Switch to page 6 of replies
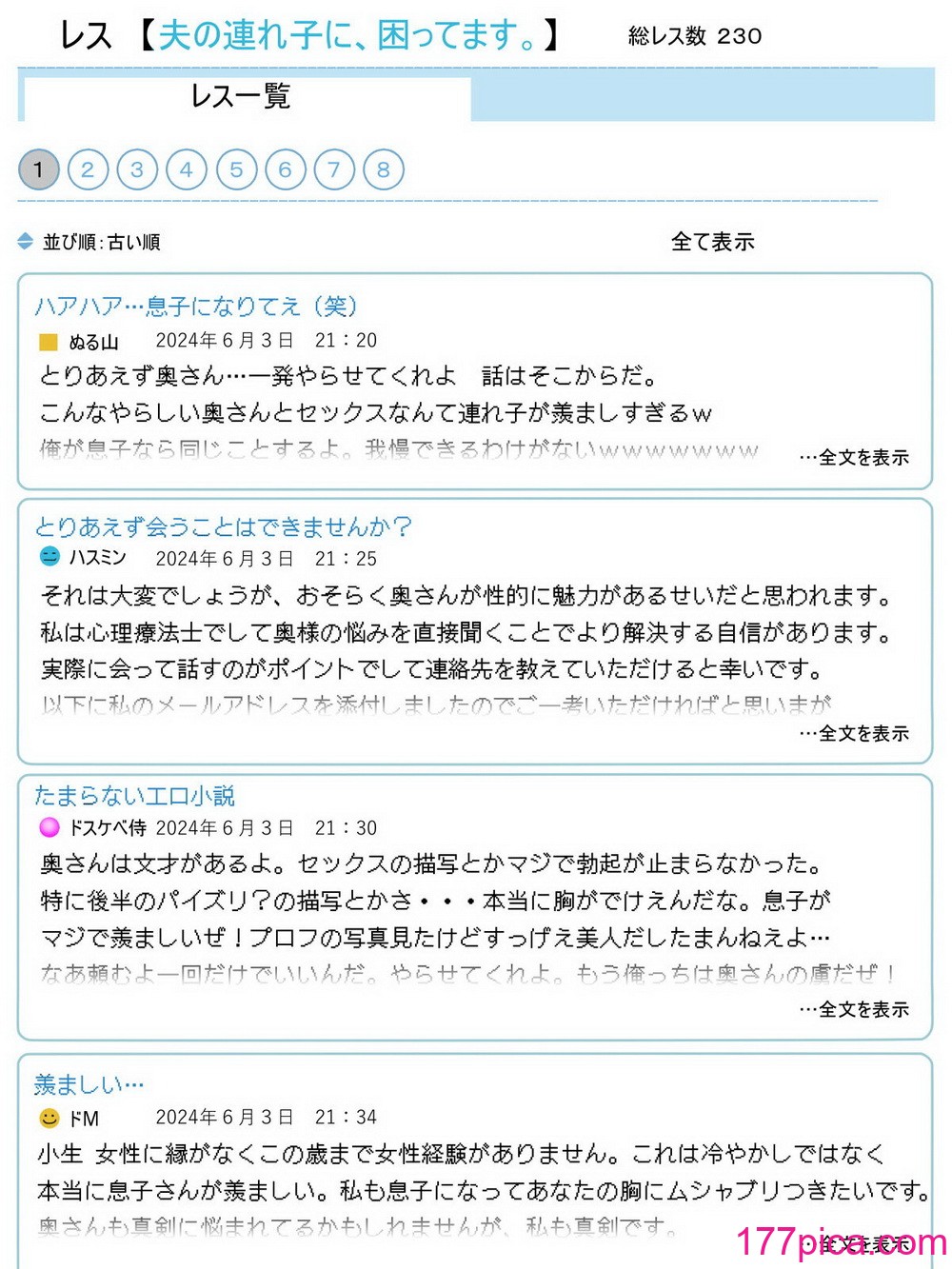952x1269 pixels. (285, 170)
